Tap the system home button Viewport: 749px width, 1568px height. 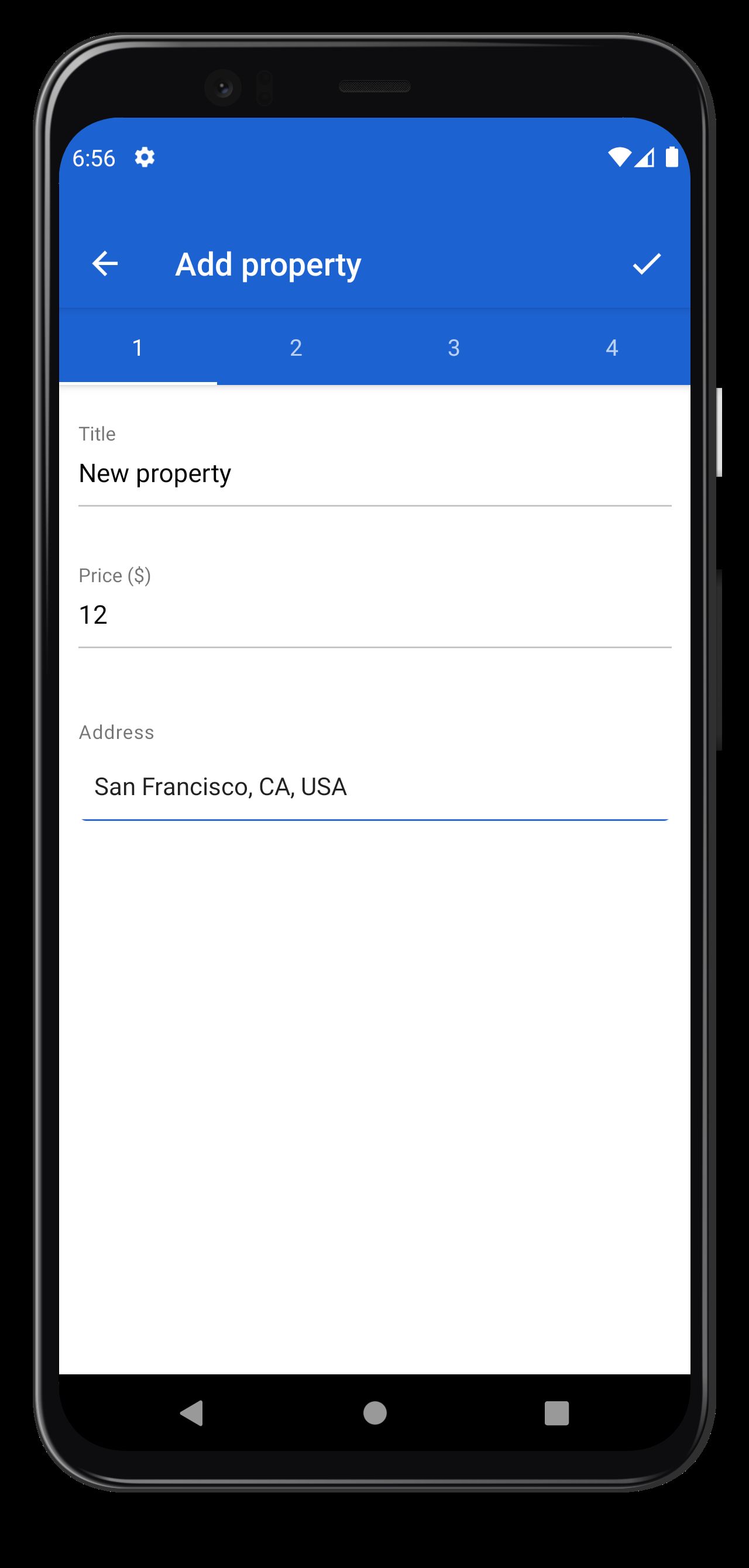point(374,1413)
